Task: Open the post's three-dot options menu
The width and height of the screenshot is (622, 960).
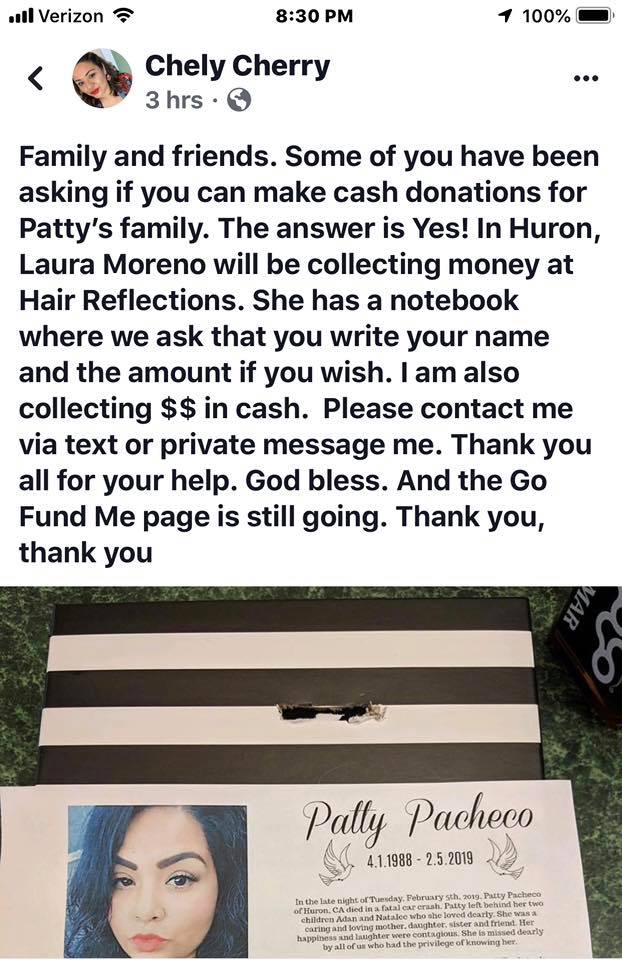Action: (x=585, y=79)
